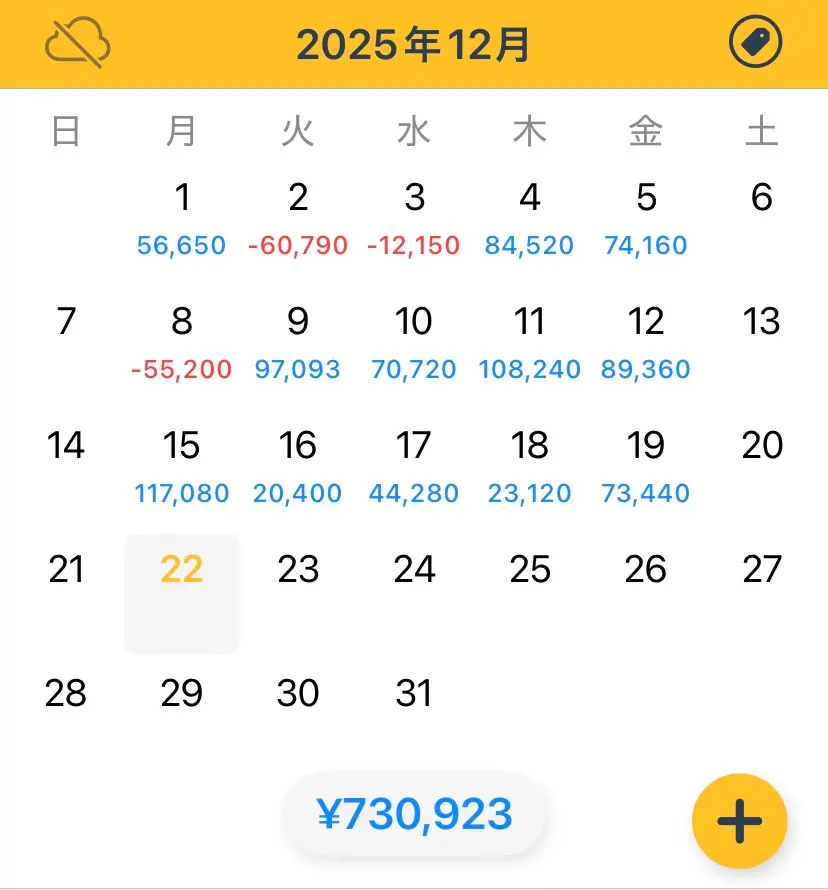Open the month title 2025年12月

point(414,43)
